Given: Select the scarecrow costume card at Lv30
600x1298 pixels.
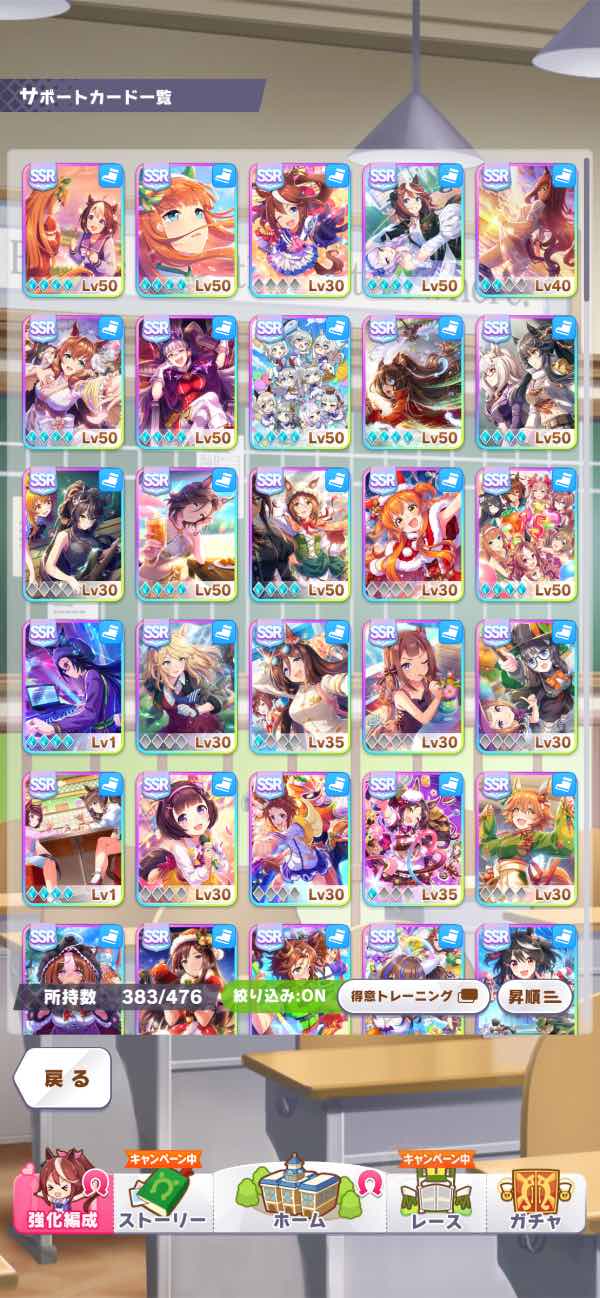Looking at the screenshot, I should [526, 838].
